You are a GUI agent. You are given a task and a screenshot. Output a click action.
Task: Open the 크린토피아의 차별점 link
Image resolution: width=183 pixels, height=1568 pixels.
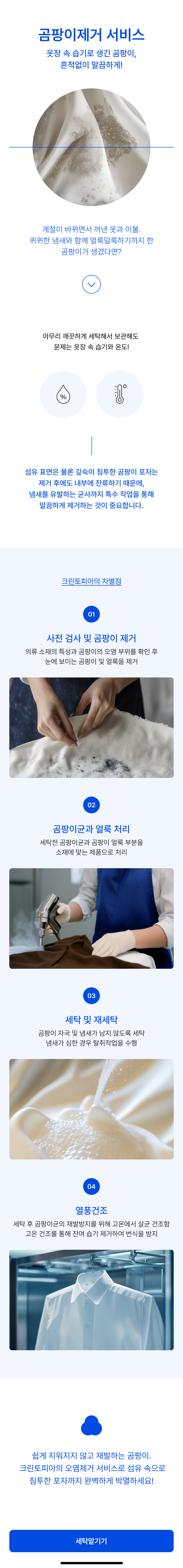pyautogui.click(x=91, y=581)
